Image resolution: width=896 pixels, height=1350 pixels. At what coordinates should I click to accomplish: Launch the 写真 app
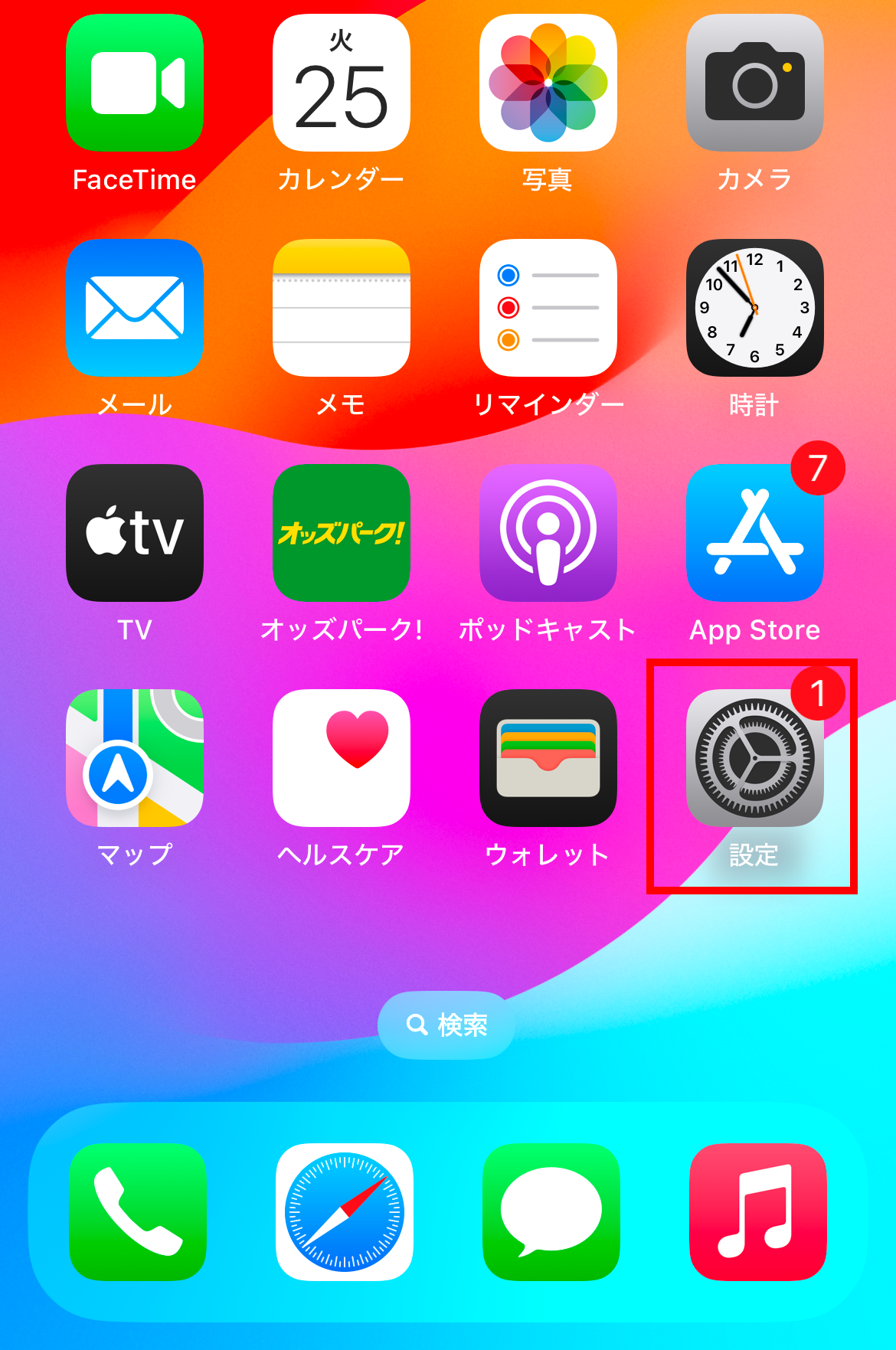tap(548, 83)
